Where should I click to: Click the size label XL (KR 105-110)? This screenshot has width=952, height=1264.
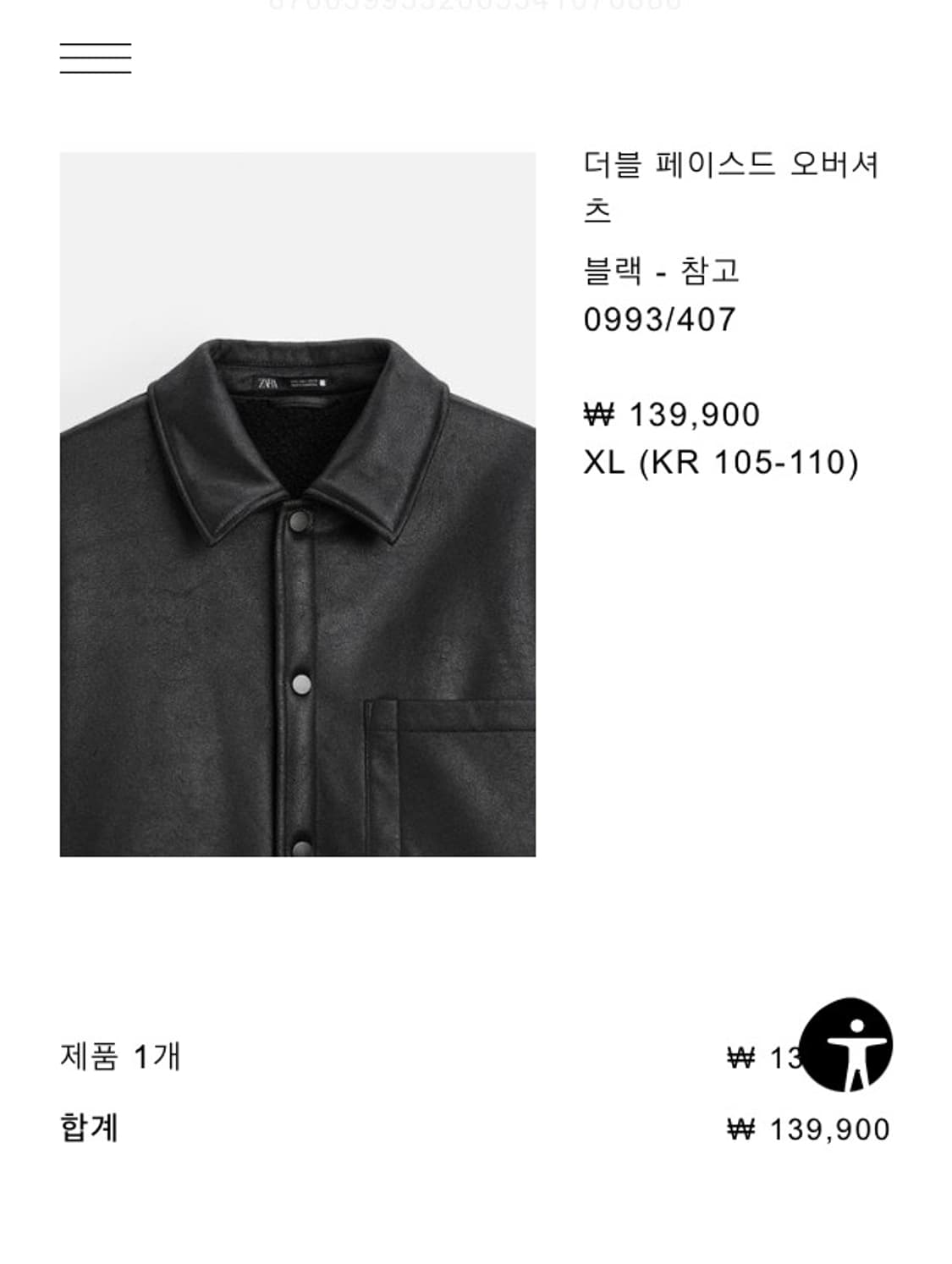(x=721, y=463)
